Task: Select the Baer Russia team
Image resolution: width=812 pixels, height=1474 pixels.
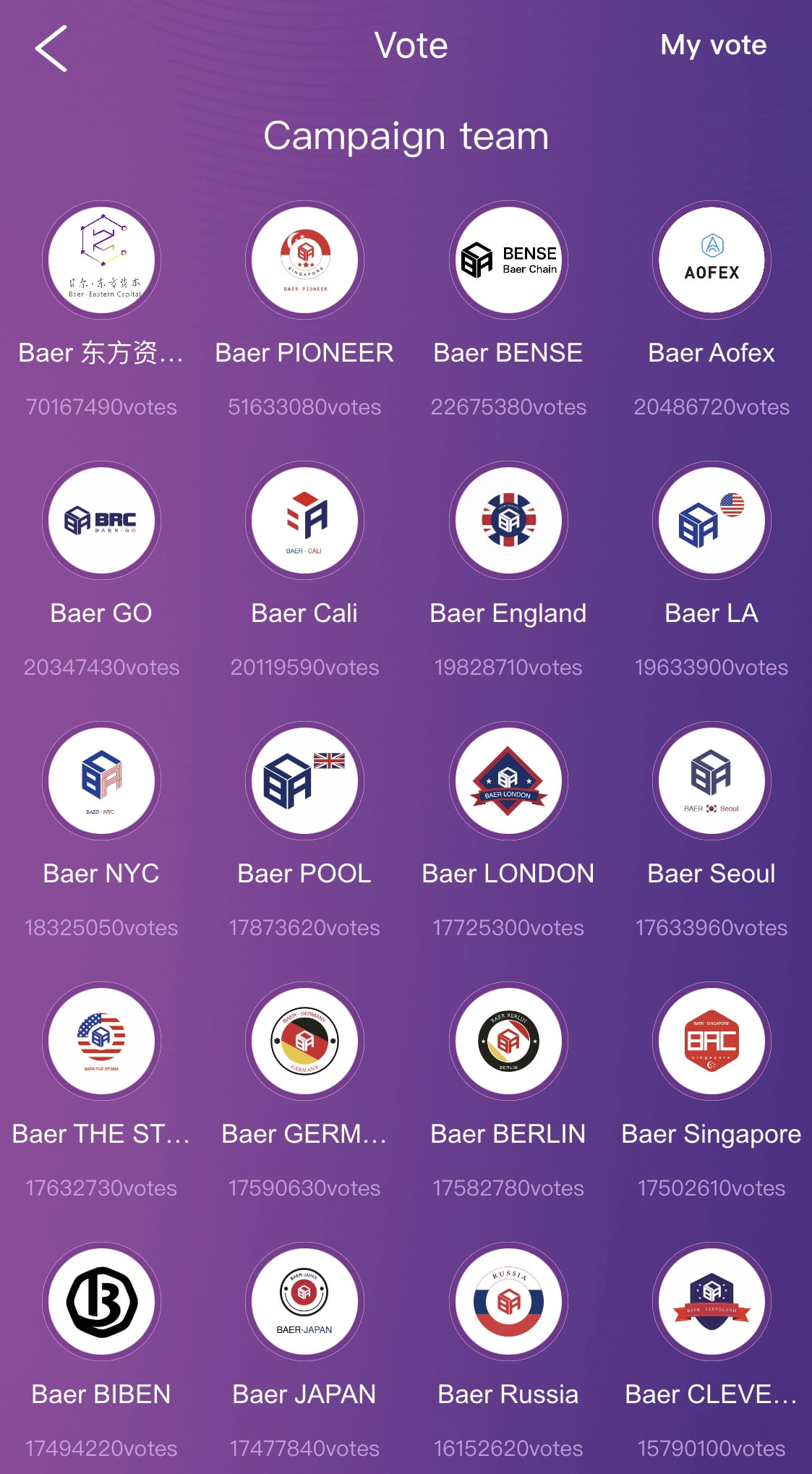Action: click(508, 1301)
